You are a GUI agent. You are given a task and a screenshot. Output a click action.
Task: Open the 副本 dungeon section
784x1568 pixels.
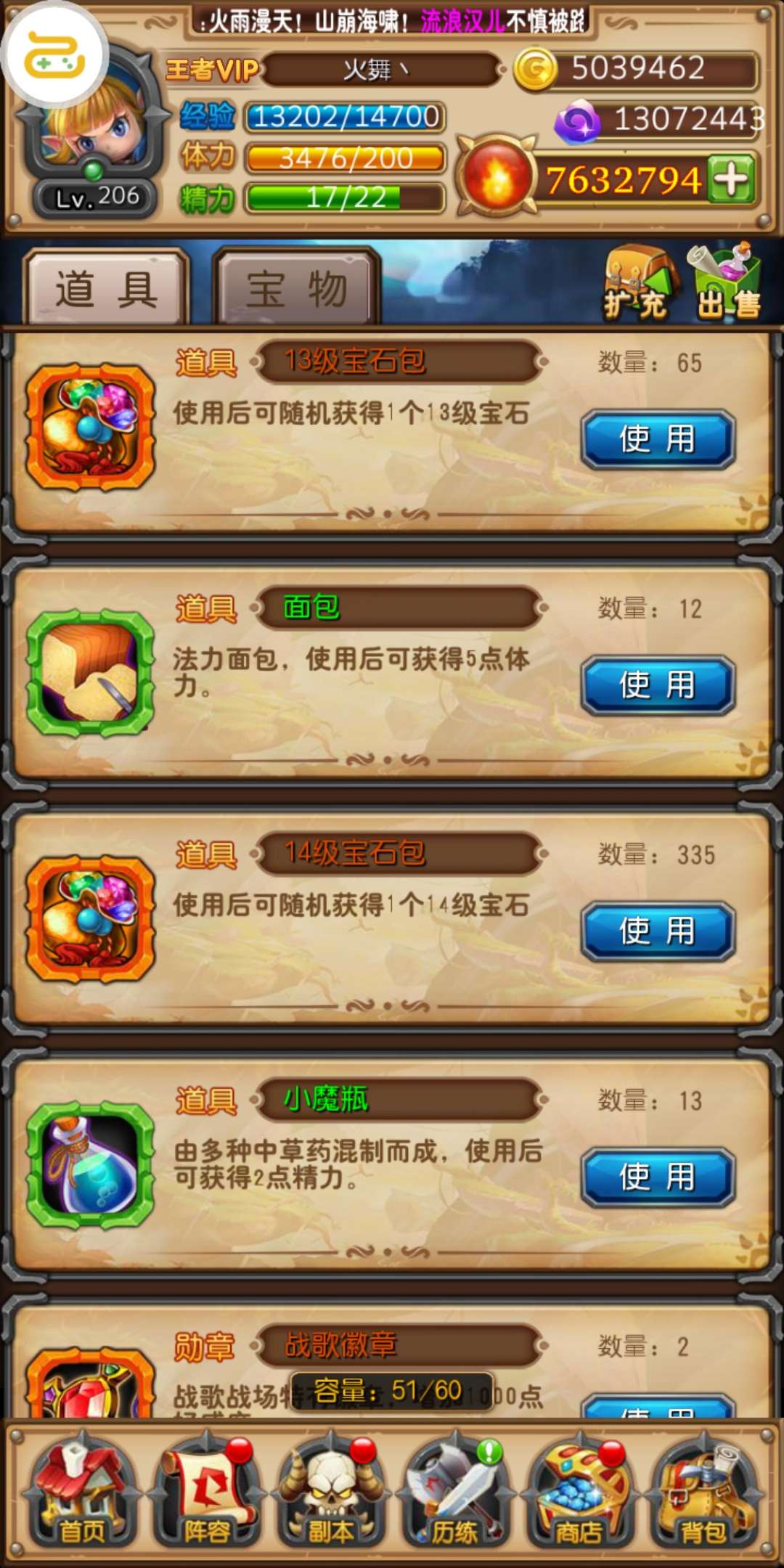click(330, 1495)
